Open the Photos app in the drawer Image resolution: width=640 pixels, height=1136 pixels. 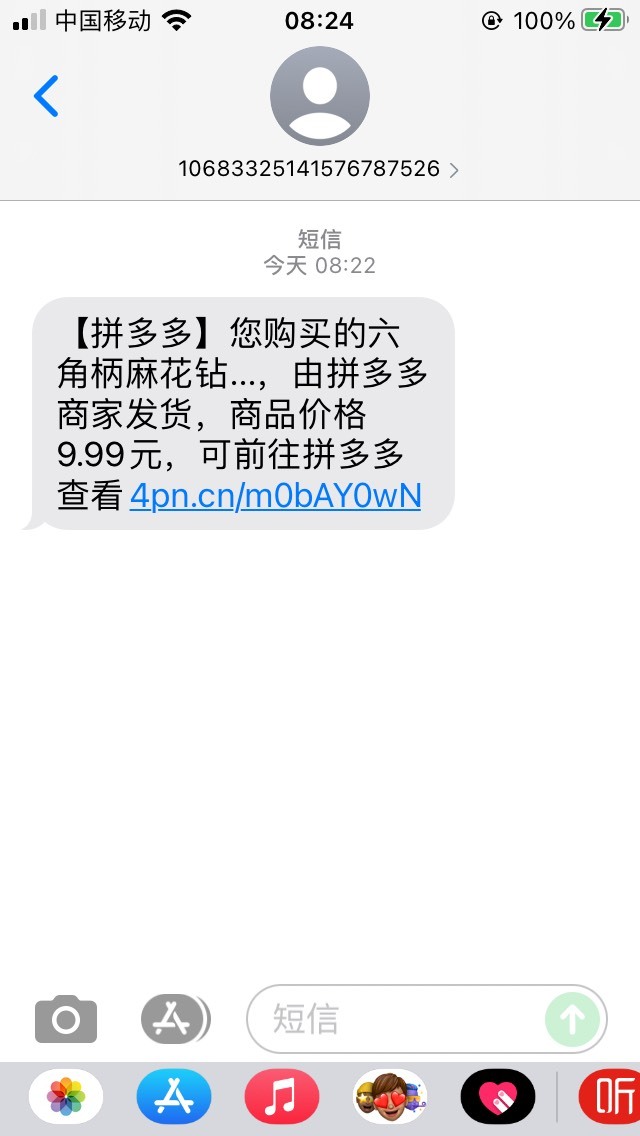(66, 1096)
